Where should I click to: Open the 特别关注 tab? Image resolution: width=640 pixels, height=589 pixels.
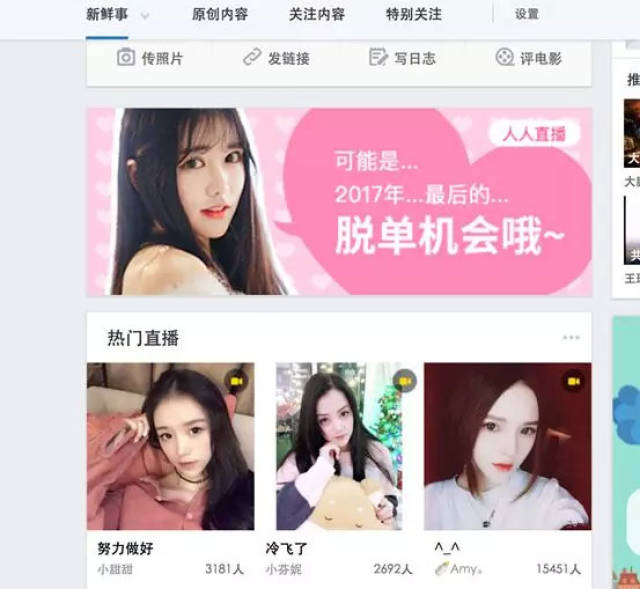(413, 15)
